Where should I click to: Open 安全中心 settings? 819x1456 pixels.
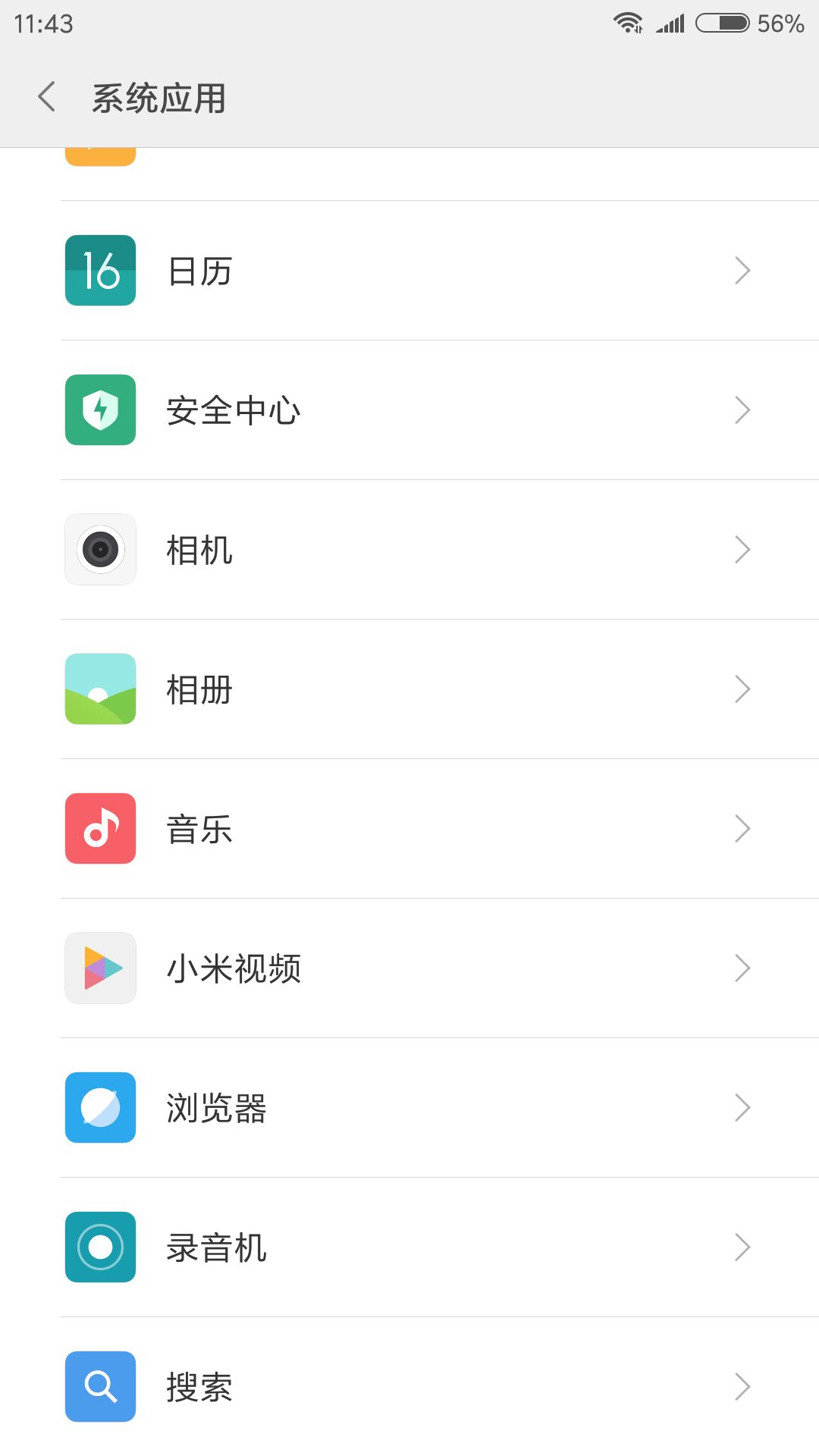409,410
